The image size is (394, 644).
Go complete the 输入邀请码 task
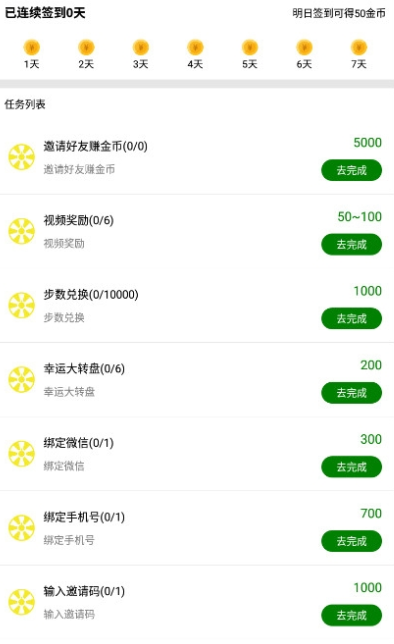pos(351,615)
